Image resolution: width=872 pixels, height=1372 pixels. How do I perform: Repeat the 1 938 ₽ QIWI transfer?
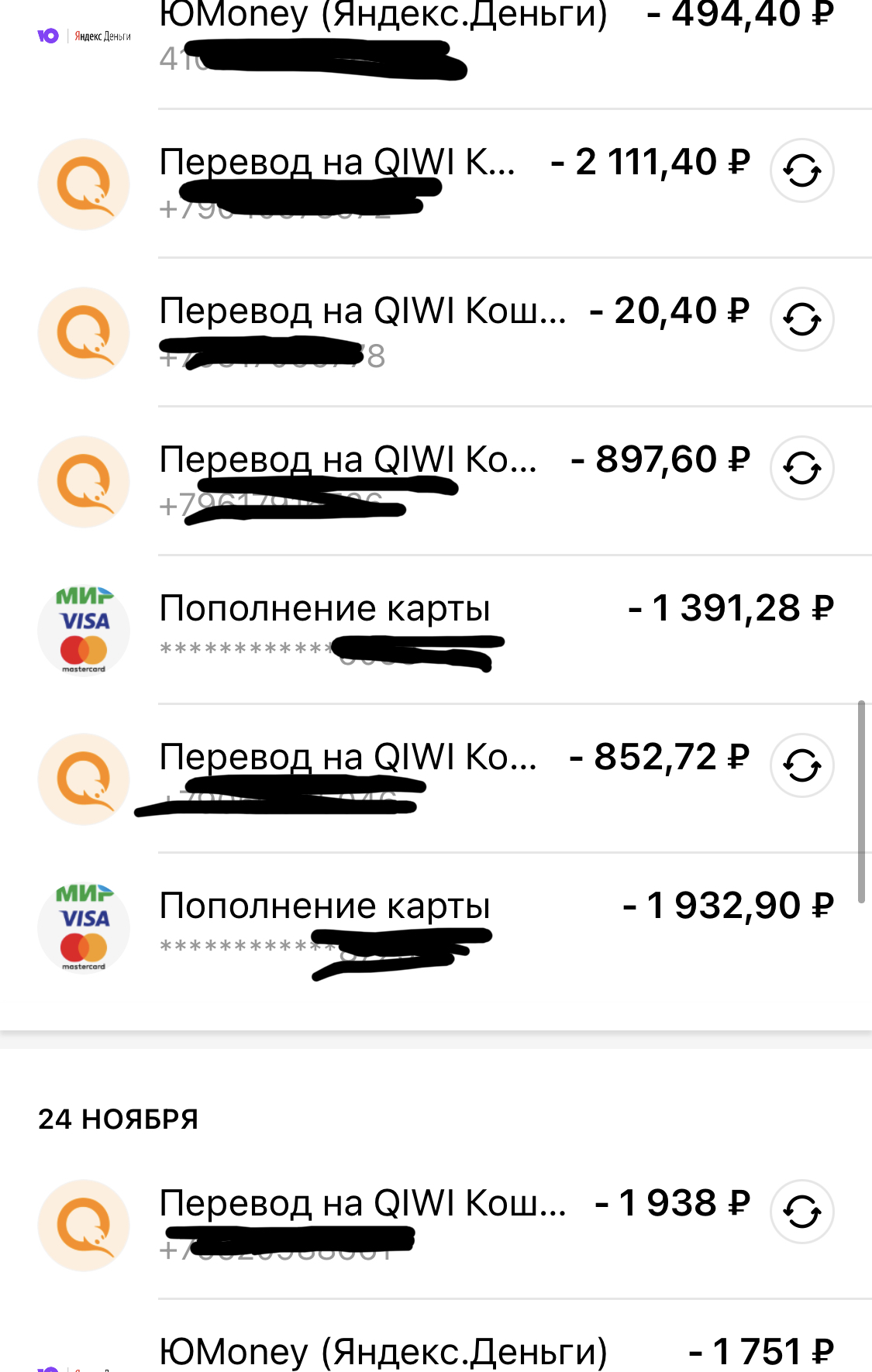(x=801, y=1212)
